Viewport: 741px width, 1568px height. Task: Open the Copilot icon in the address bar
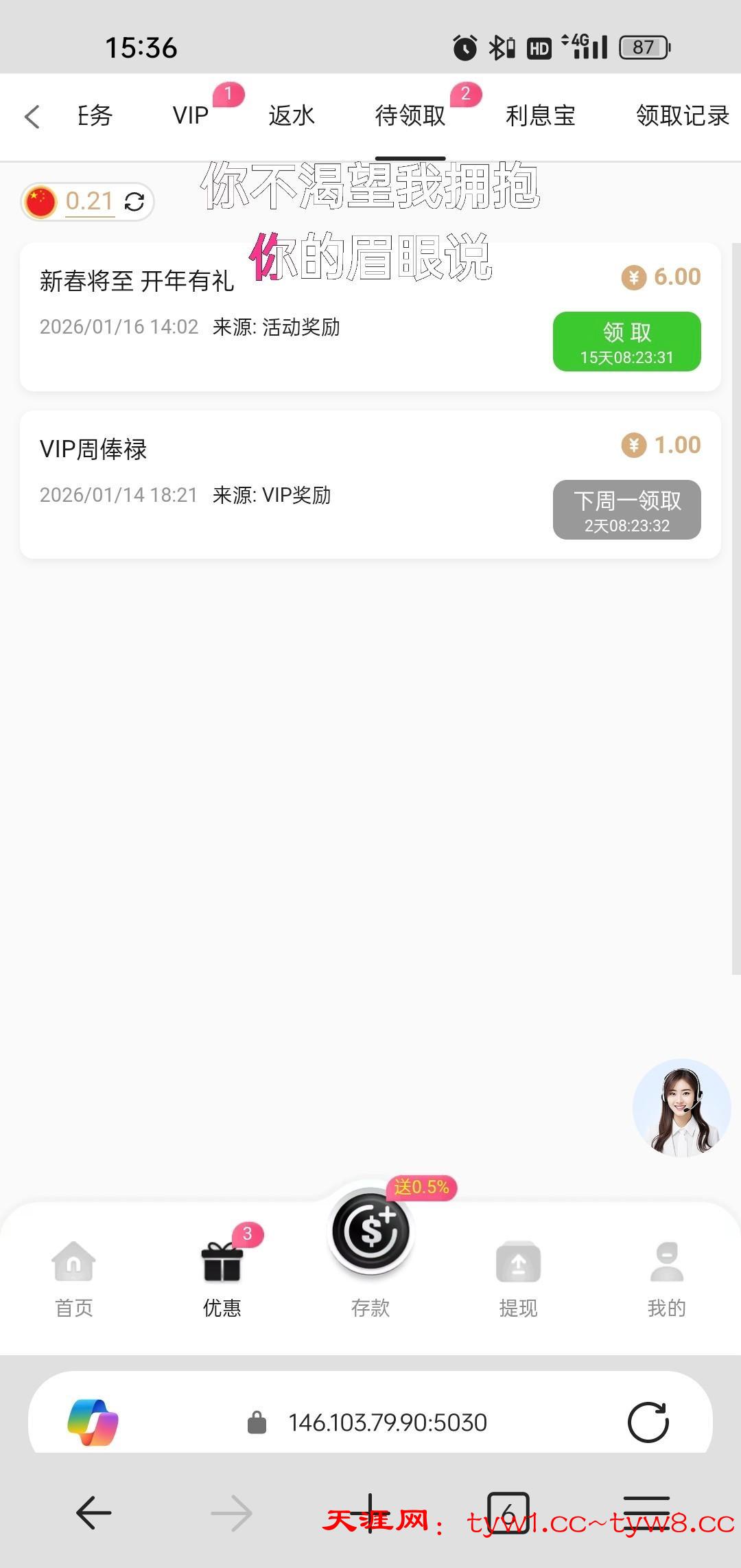click(x=93, y=1422)
